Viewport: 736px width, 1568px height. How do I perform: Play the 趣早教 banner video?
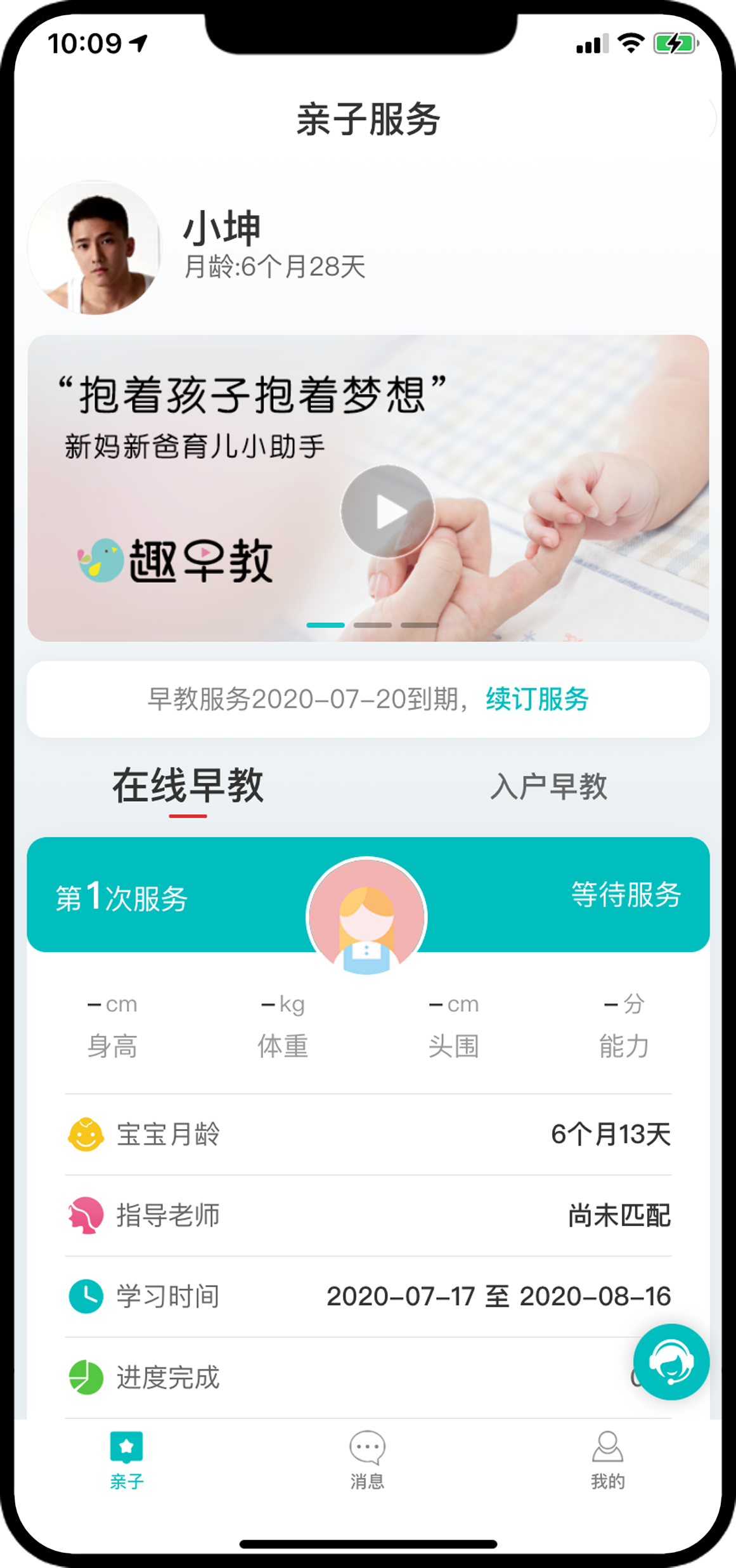pos(387,511)
